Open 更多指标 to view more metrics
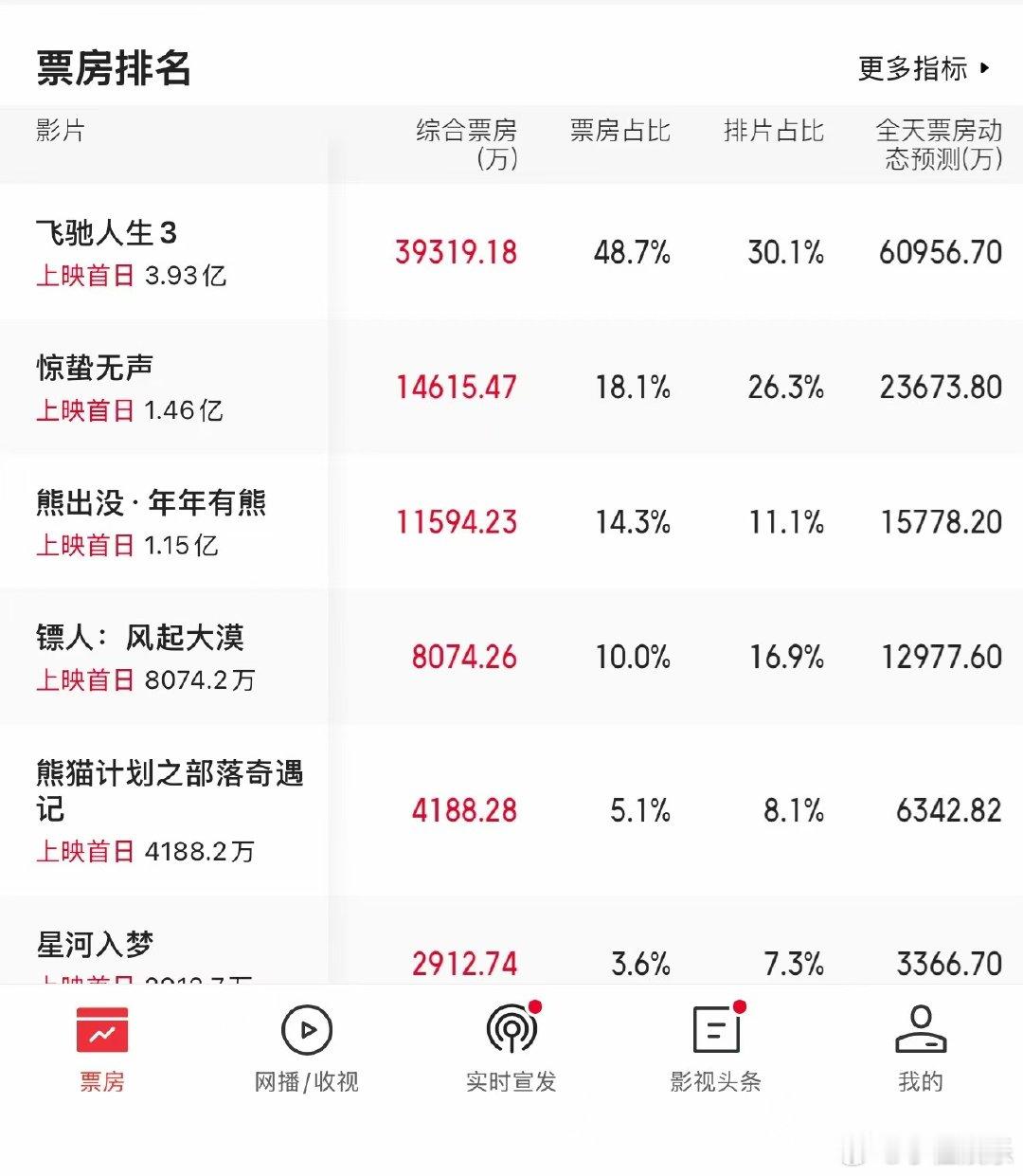Viewport: 1023px width, 1176px height. (912, 66)
